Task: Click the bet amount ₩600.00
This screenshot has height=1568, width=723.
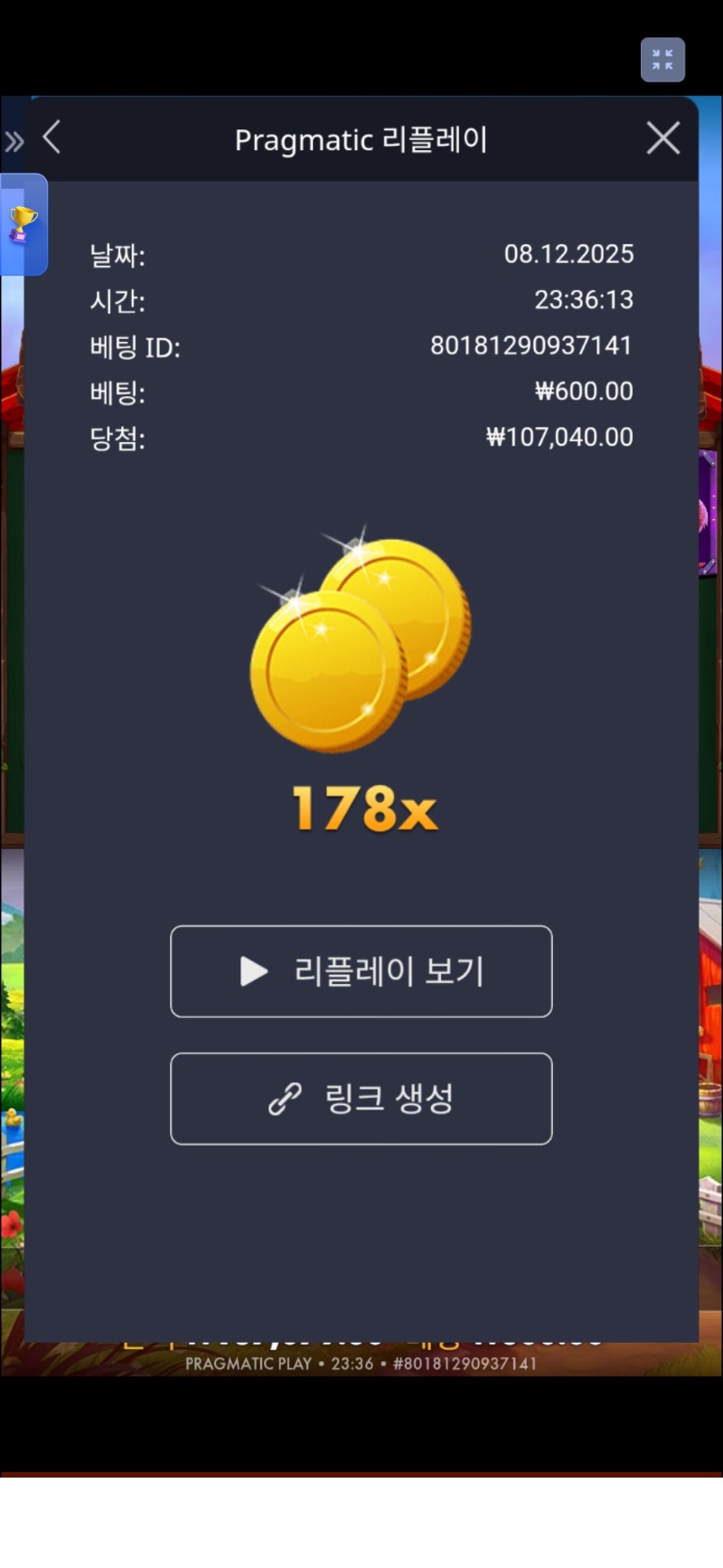Action: (x=583, y=392)
